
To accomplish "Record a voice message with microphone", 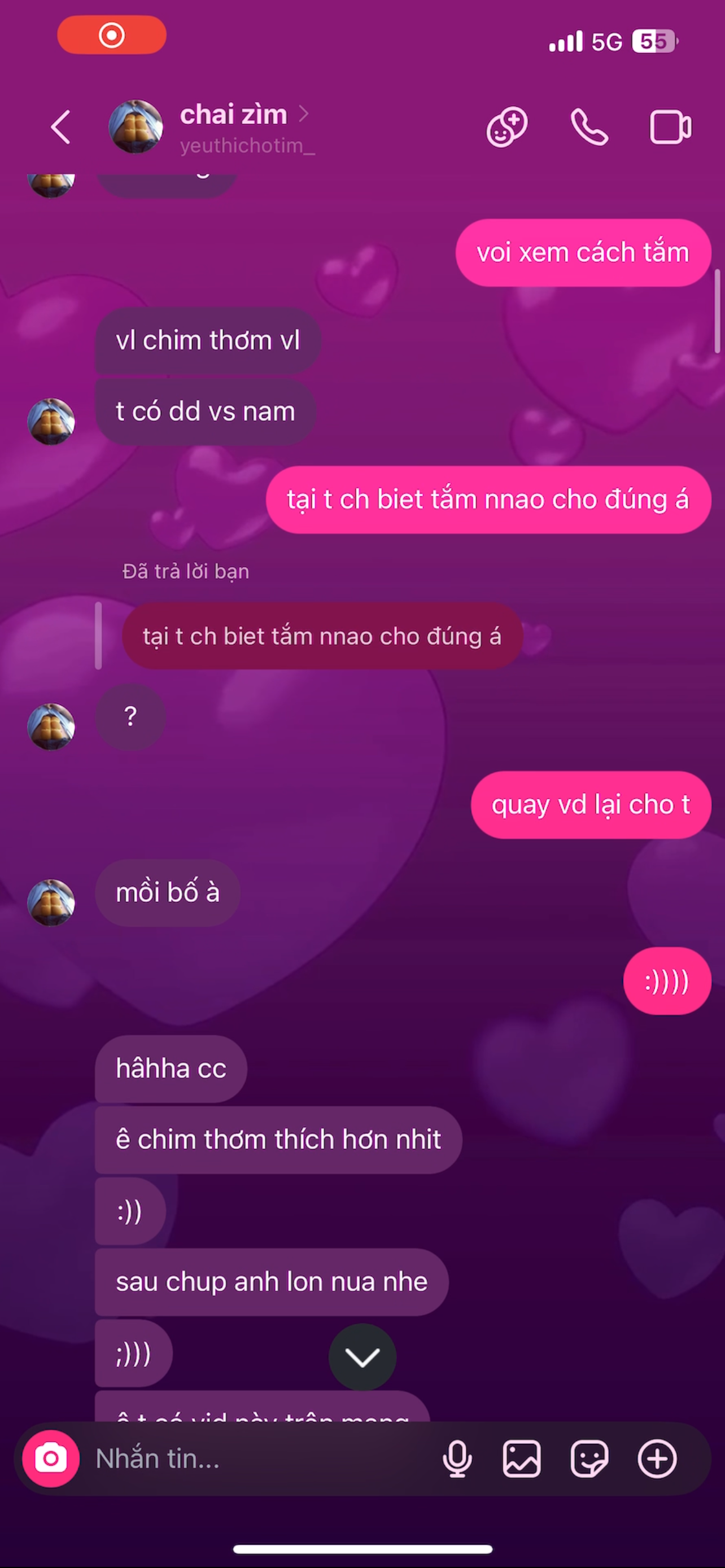I will click(x=457, y=1458).
